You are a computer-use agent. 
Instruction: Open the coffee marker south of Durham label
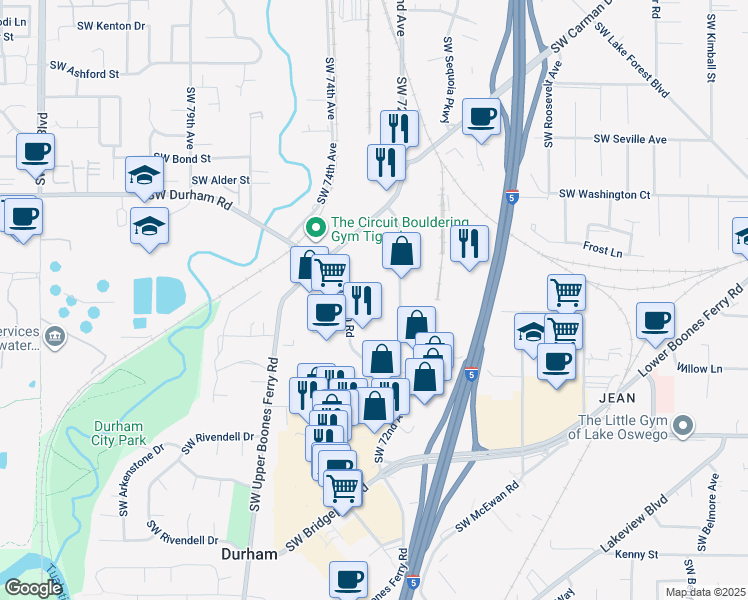349,580
